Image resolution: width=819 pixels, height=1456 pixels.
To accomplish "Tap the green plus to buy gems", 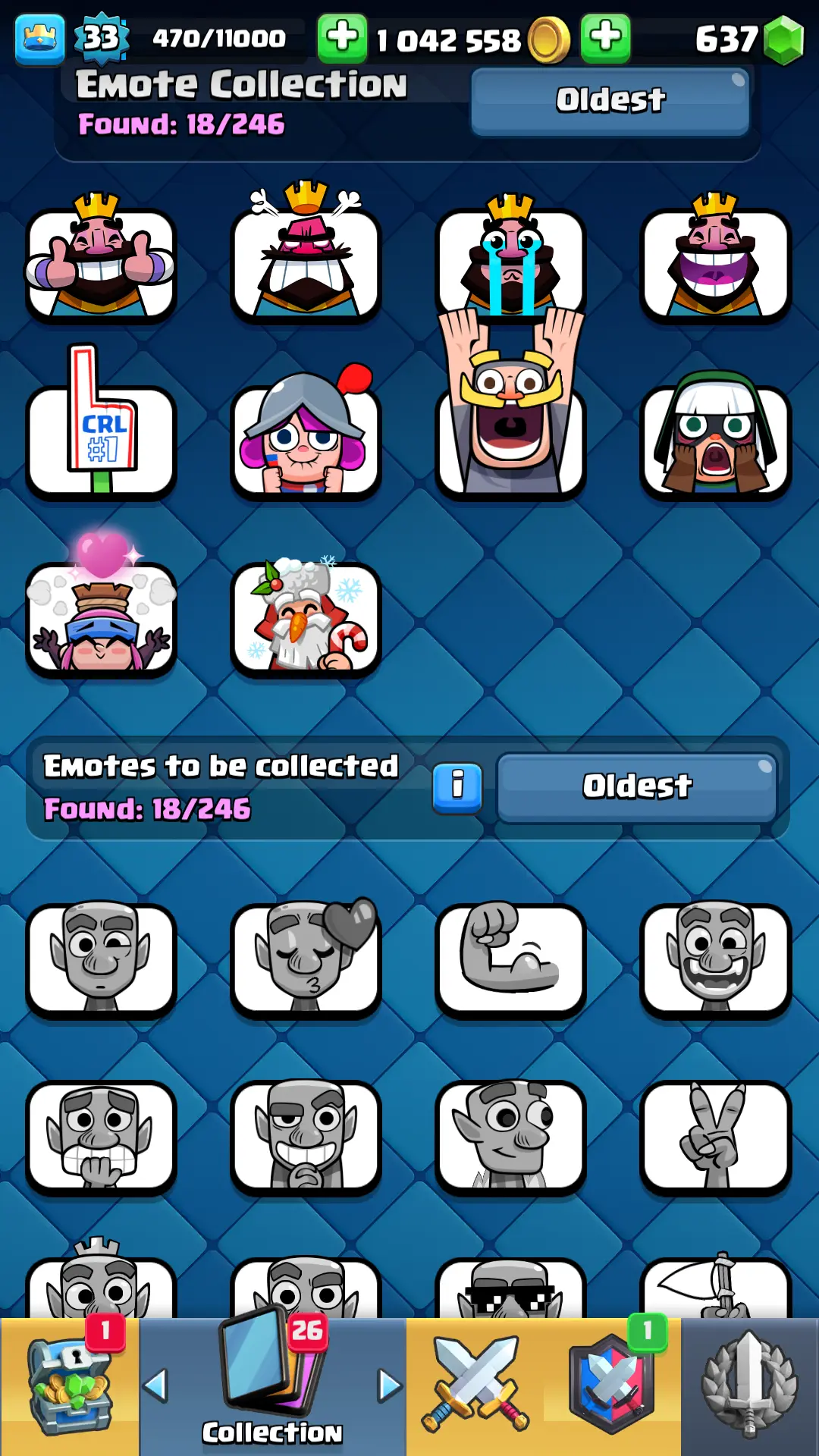I will pos(605,37).
